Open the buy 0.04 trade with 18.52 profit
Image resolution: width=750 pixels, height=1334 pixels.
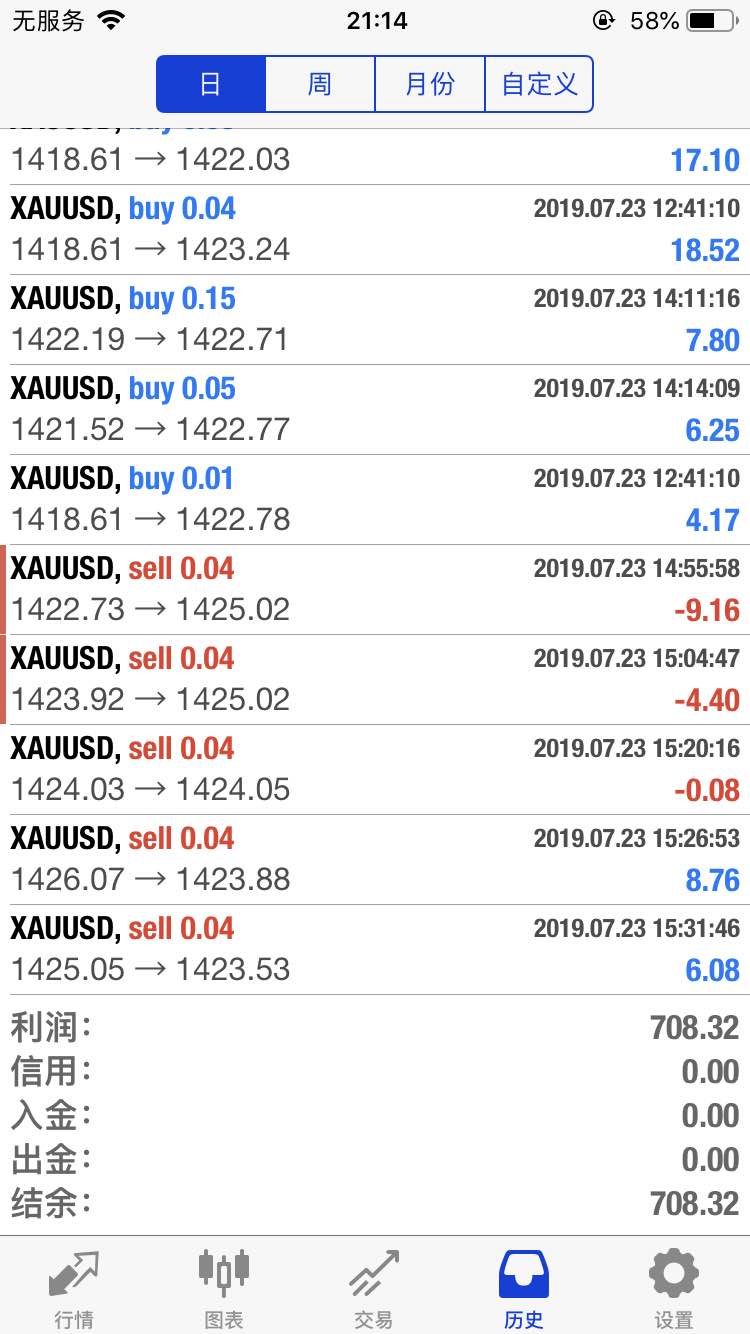(x=375, y=230)
